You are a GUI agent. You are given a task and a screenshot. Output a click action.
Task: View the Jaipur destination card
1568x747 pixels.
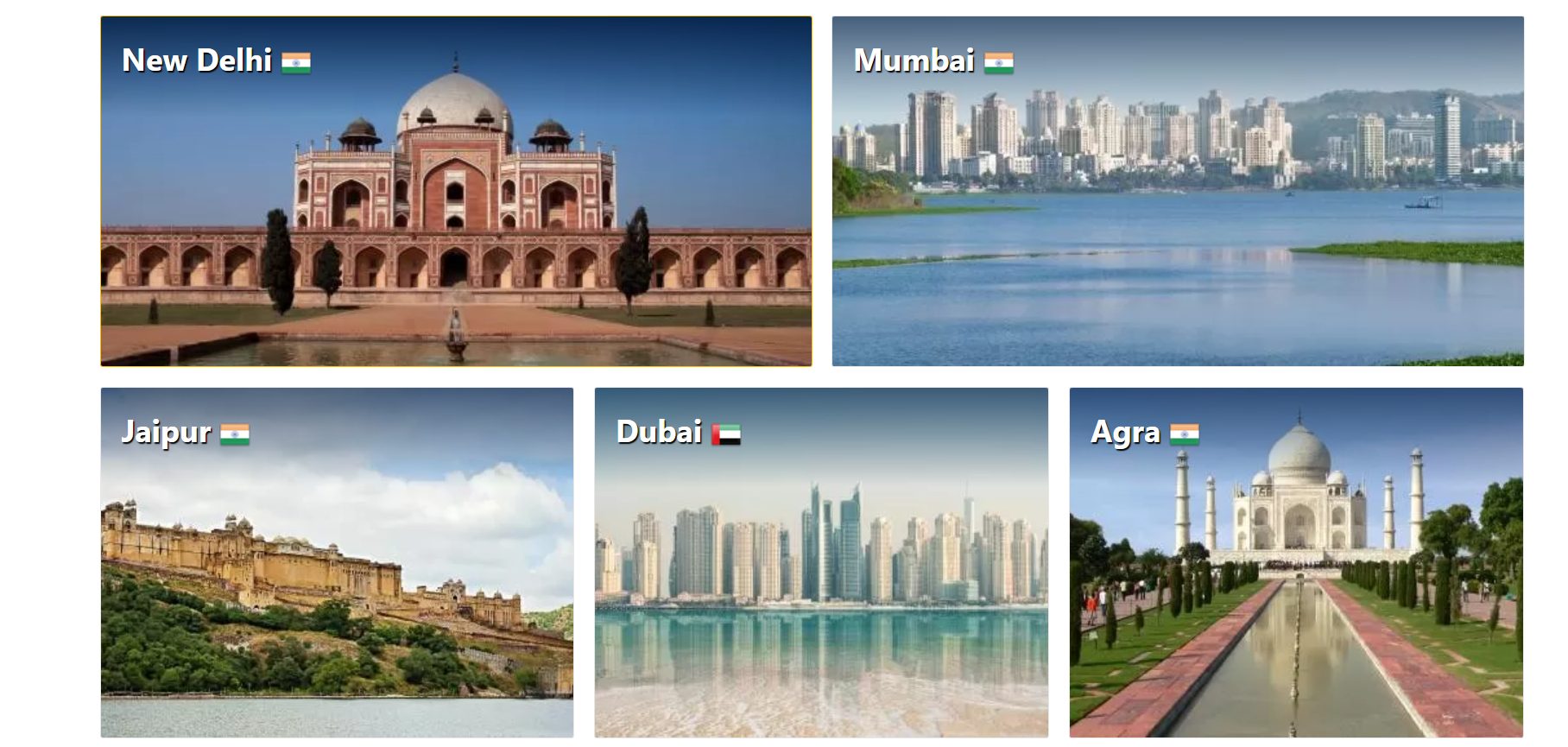(x=337, y=562)
